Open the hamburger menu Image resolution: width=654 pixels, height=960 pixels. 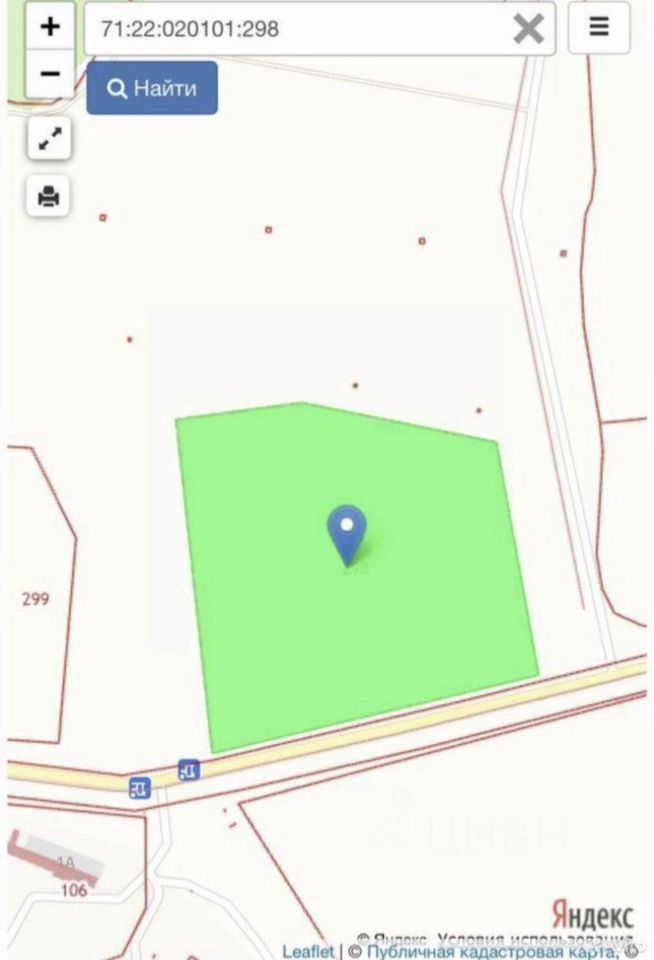click(598, 28)
